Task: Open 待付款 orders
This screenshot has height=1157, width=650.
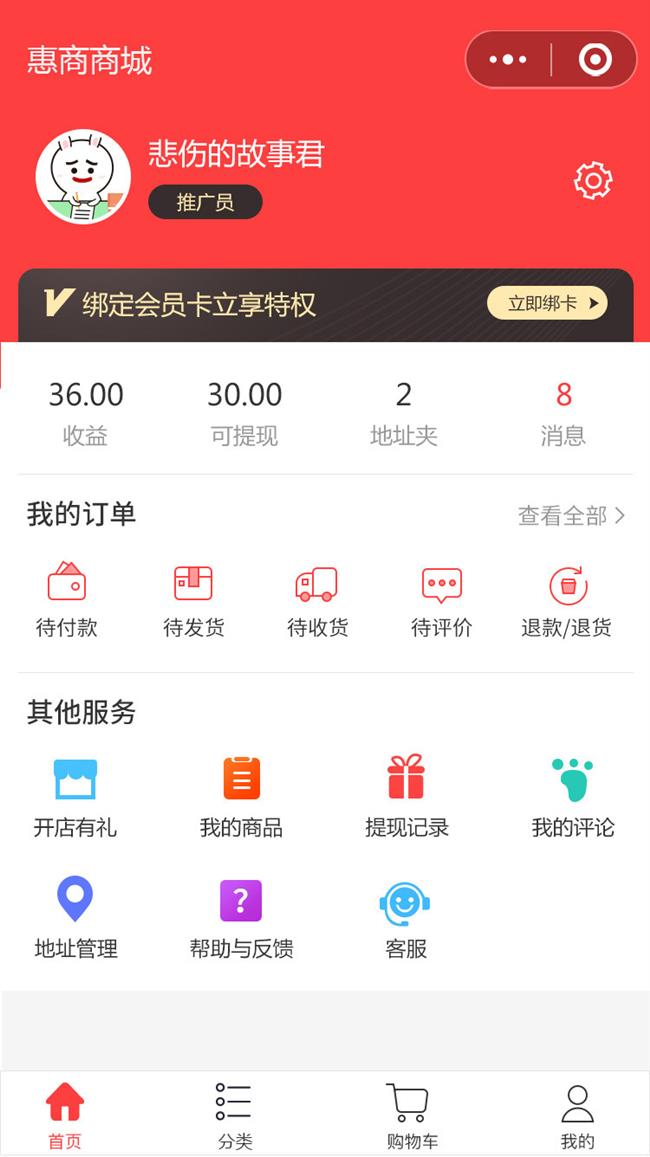Action: [67, 600]
